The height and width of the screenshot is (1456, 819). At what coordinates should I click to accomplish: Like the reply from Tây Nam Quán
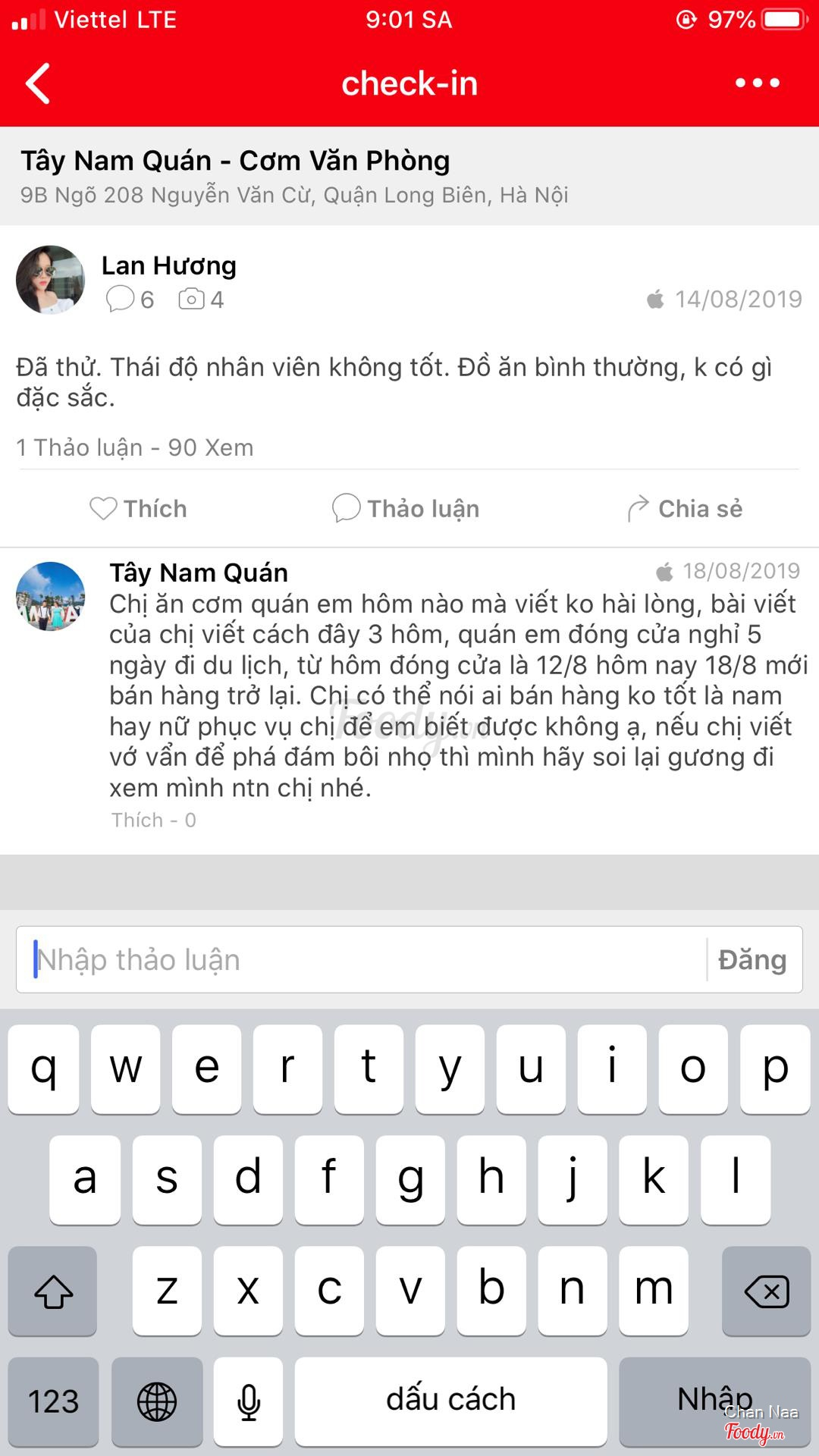coord(137,820)
